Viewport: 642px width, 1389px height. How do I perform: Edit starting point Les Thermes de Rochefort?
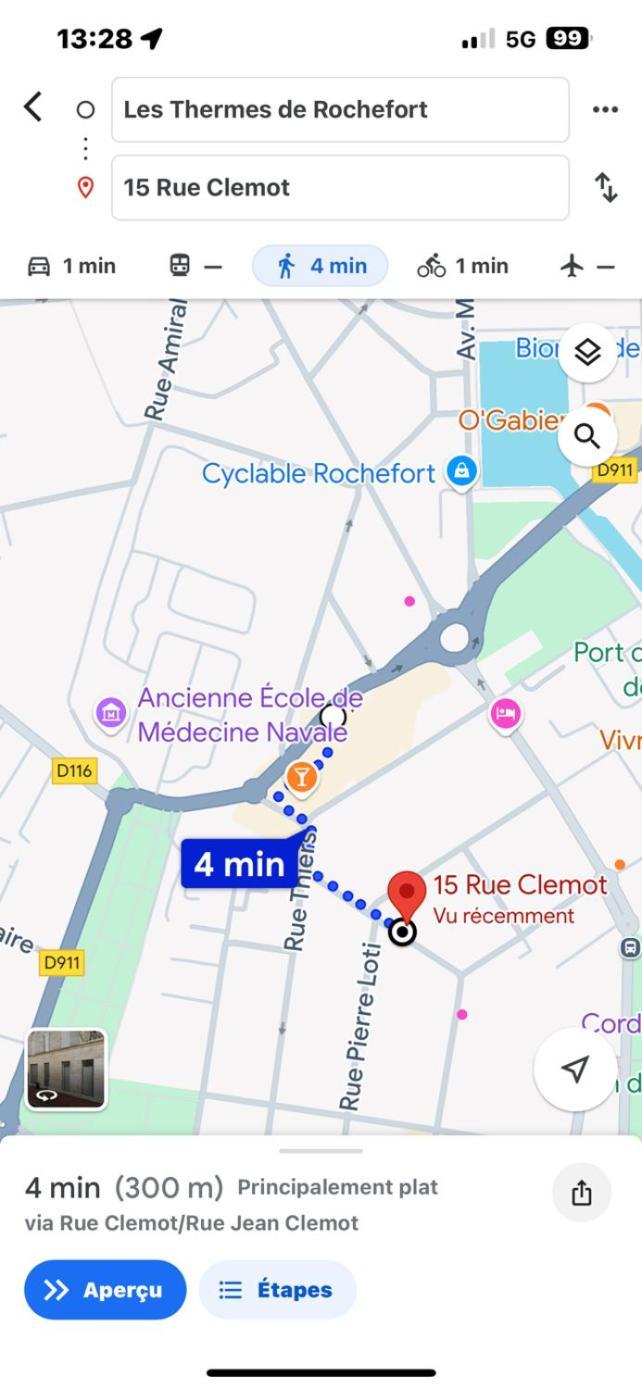(340, 110)
